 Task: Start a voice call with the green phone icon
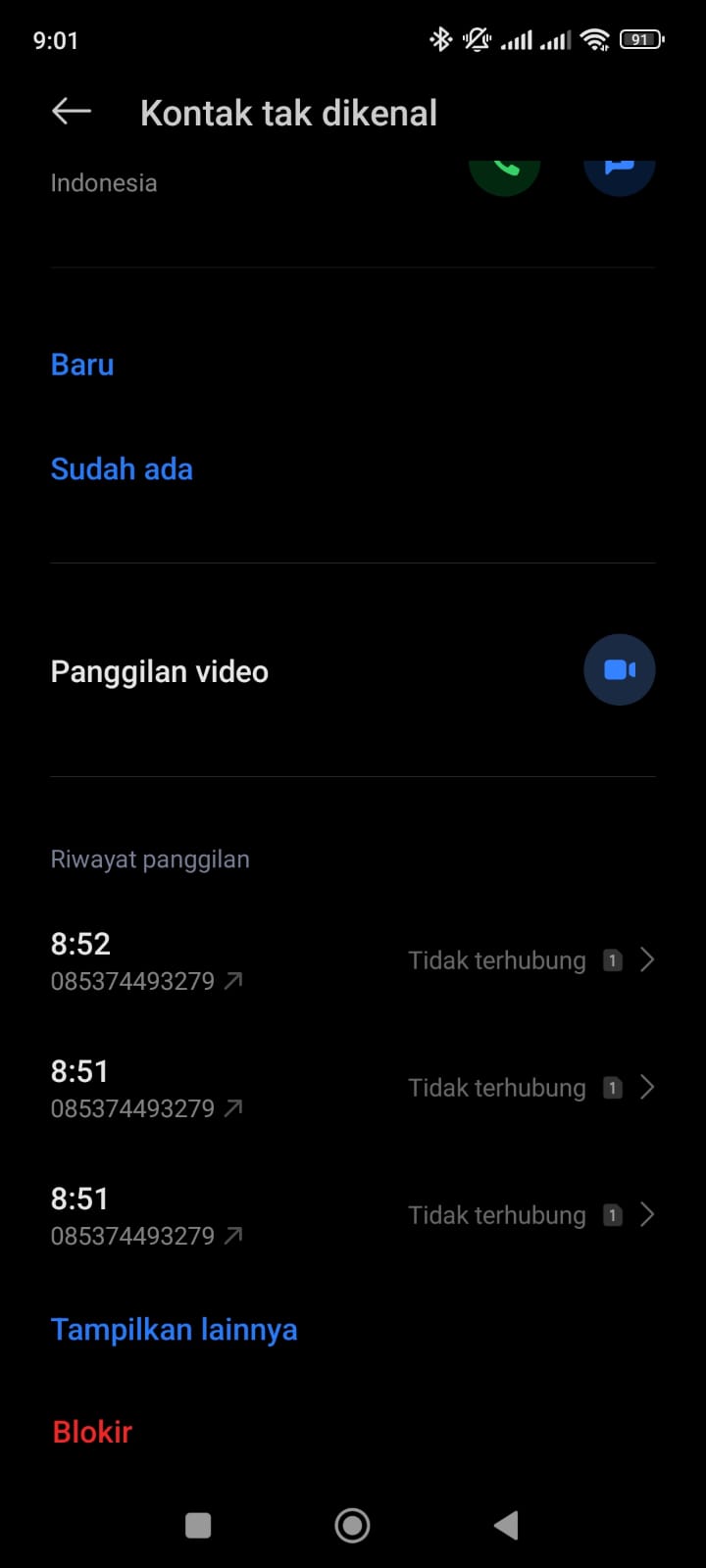click(x=504, y=171)
